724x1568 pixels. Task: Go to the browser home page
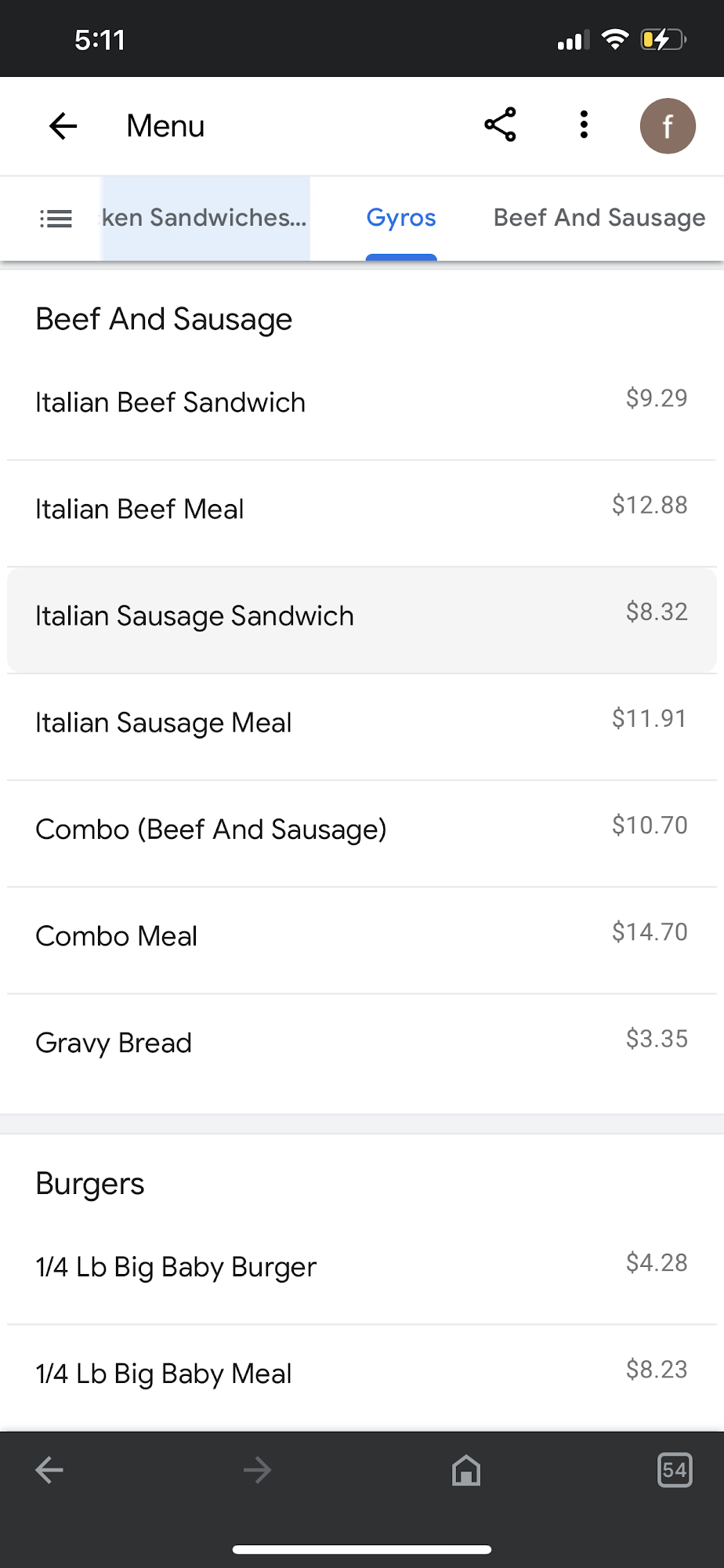click(466, 1470)
